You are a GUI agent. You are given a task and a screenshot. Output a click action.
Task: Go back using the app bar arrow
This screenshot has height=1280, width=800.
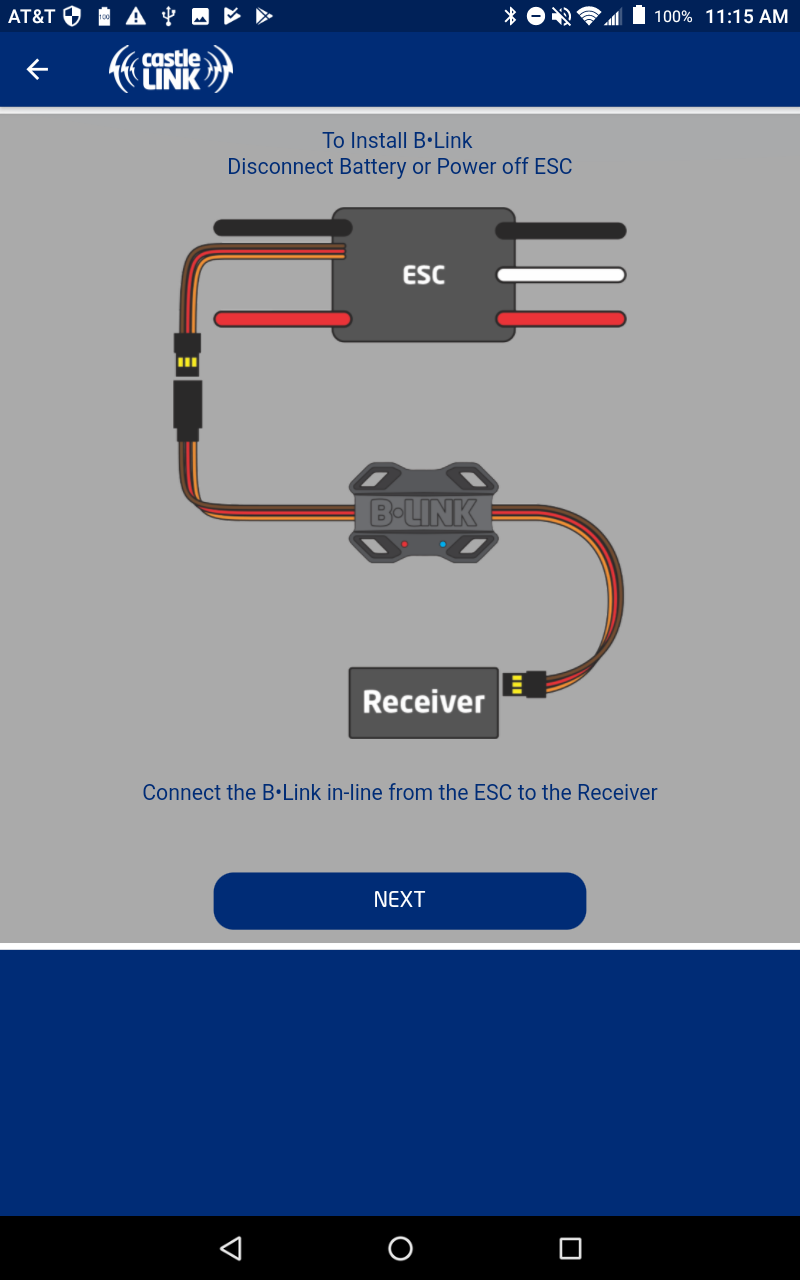click(37, 69)
